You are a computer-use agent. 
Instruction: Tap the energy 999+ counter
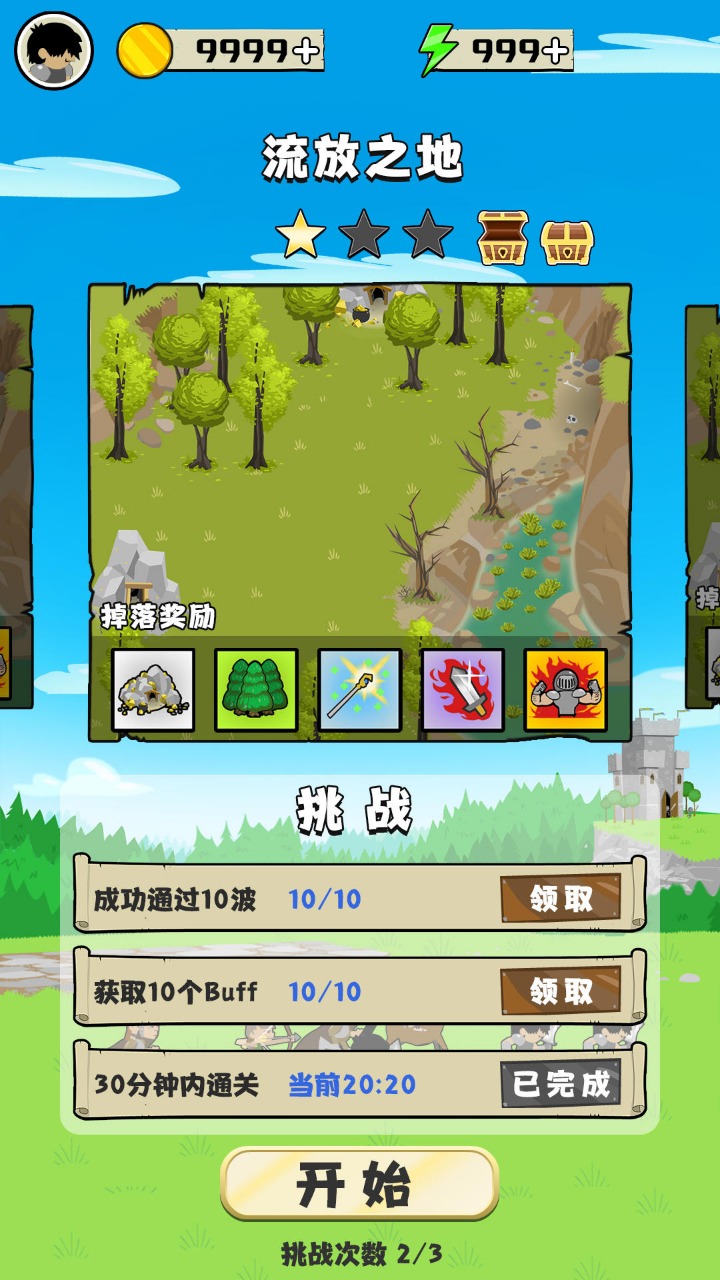(496, 50)
